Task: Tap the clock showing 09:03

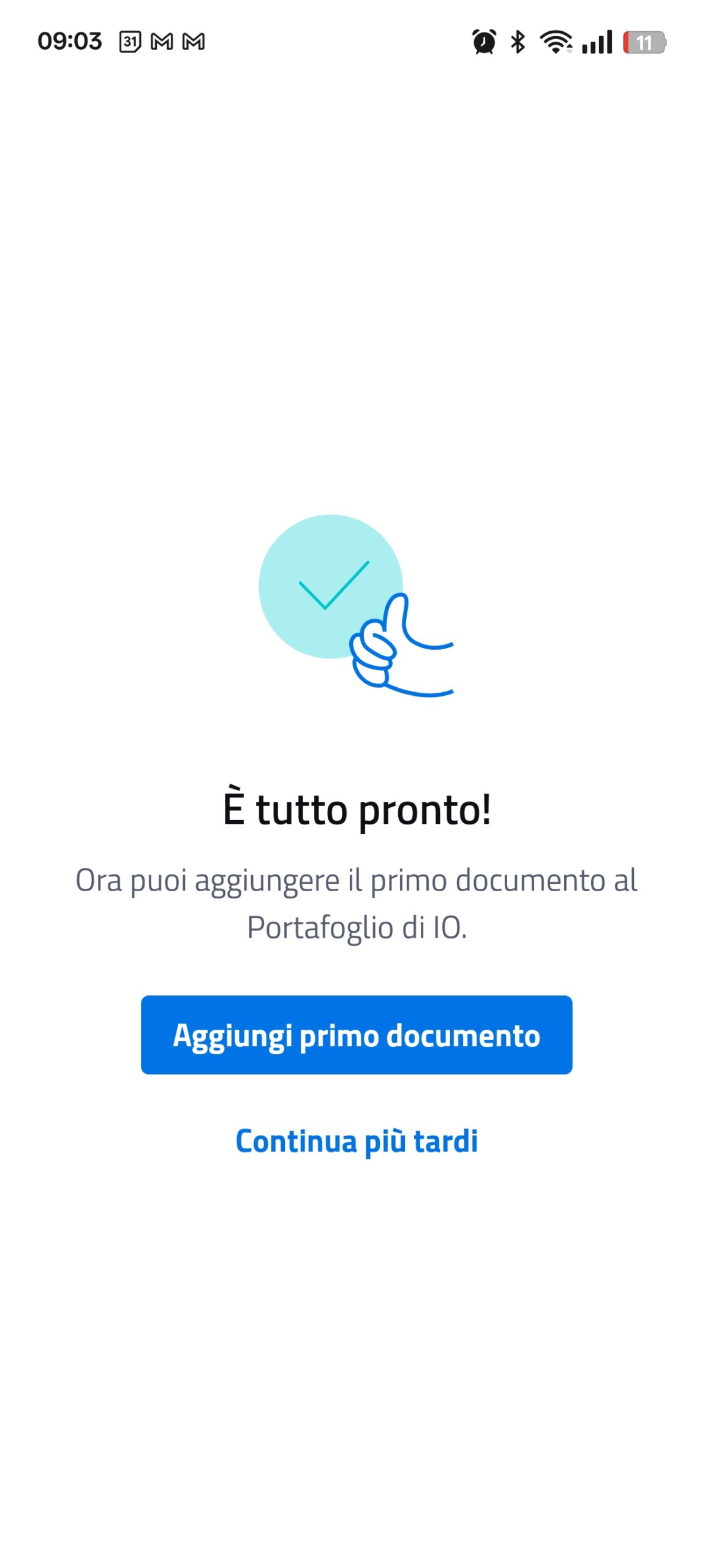Action: (x=70, y=40)
